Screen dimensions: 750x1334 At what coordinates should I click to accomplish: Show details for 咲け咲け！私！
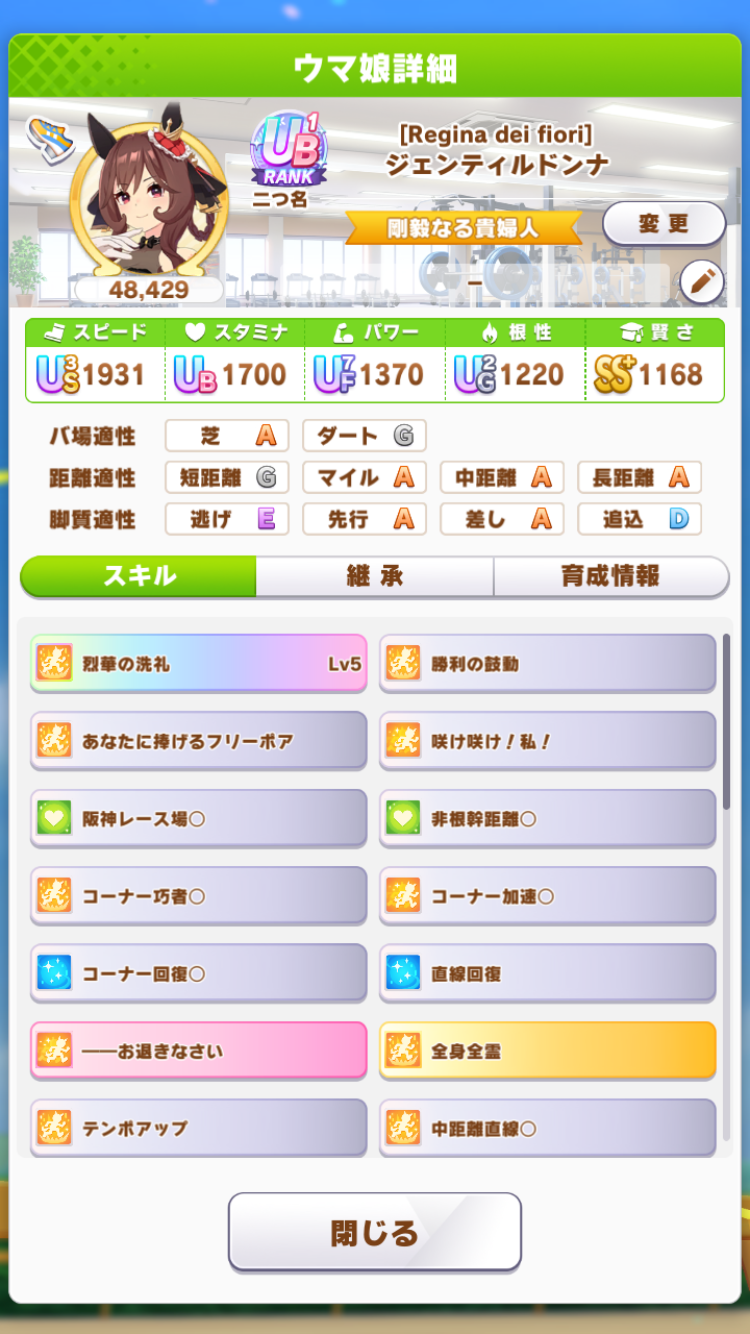[547, 741]
